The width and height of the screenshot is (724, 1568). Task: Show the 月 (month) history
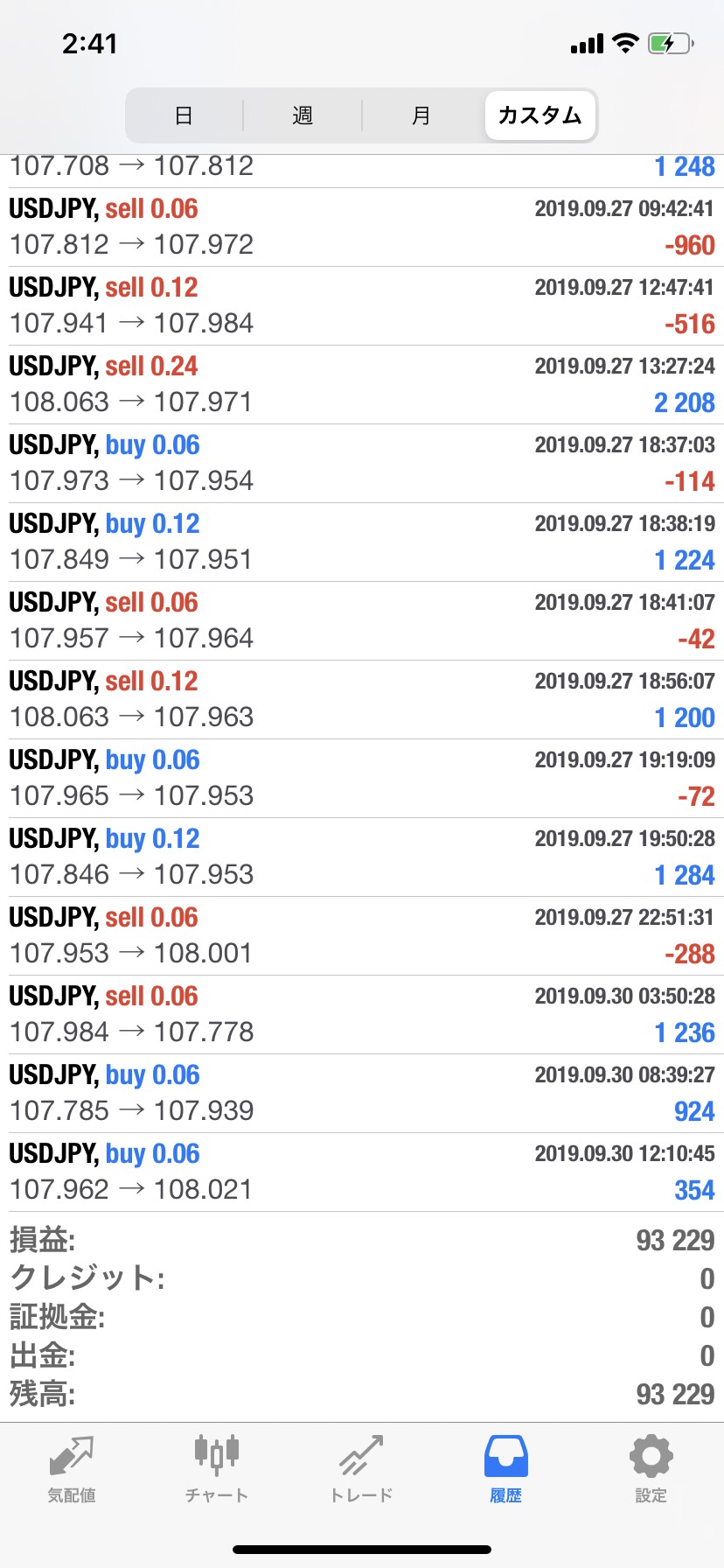coord(421,115)
